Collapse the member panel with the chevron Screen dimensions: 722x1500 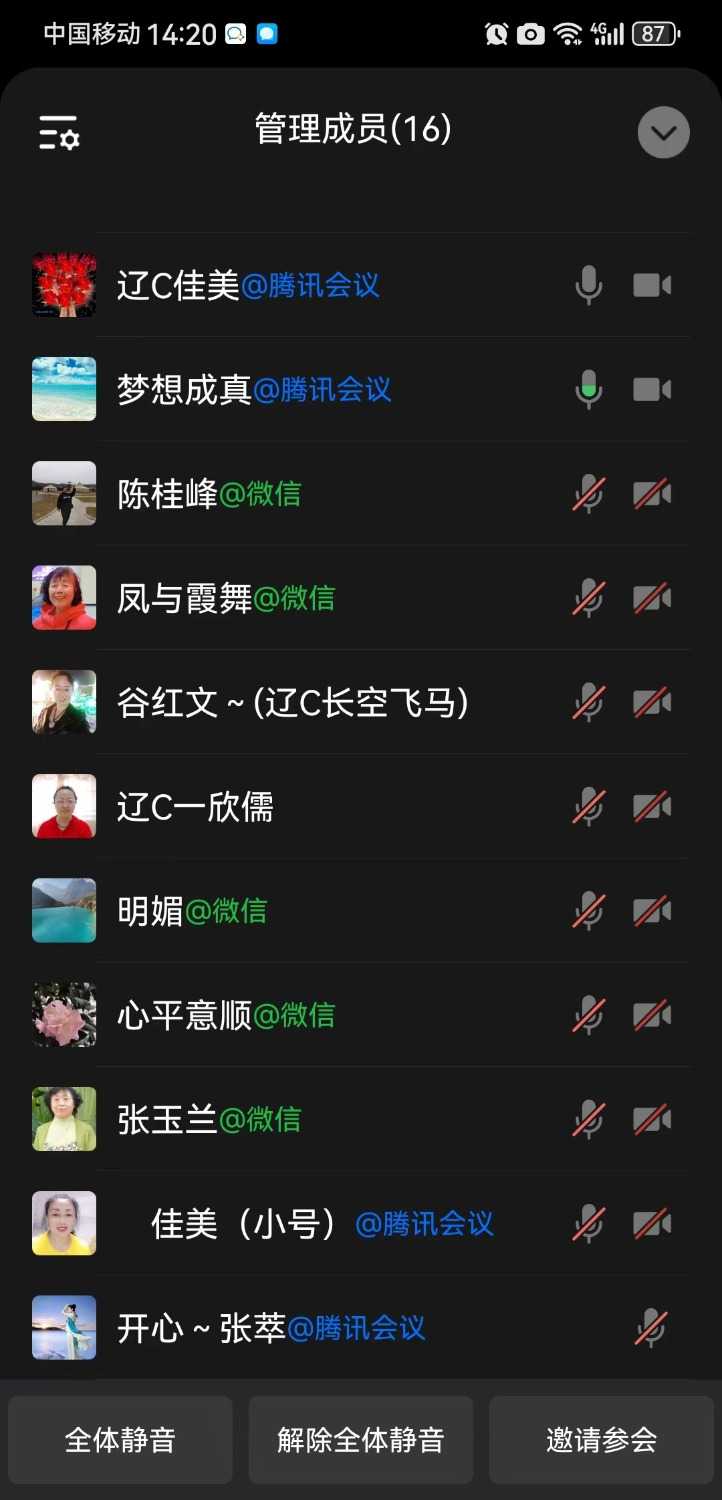point(663,132)
